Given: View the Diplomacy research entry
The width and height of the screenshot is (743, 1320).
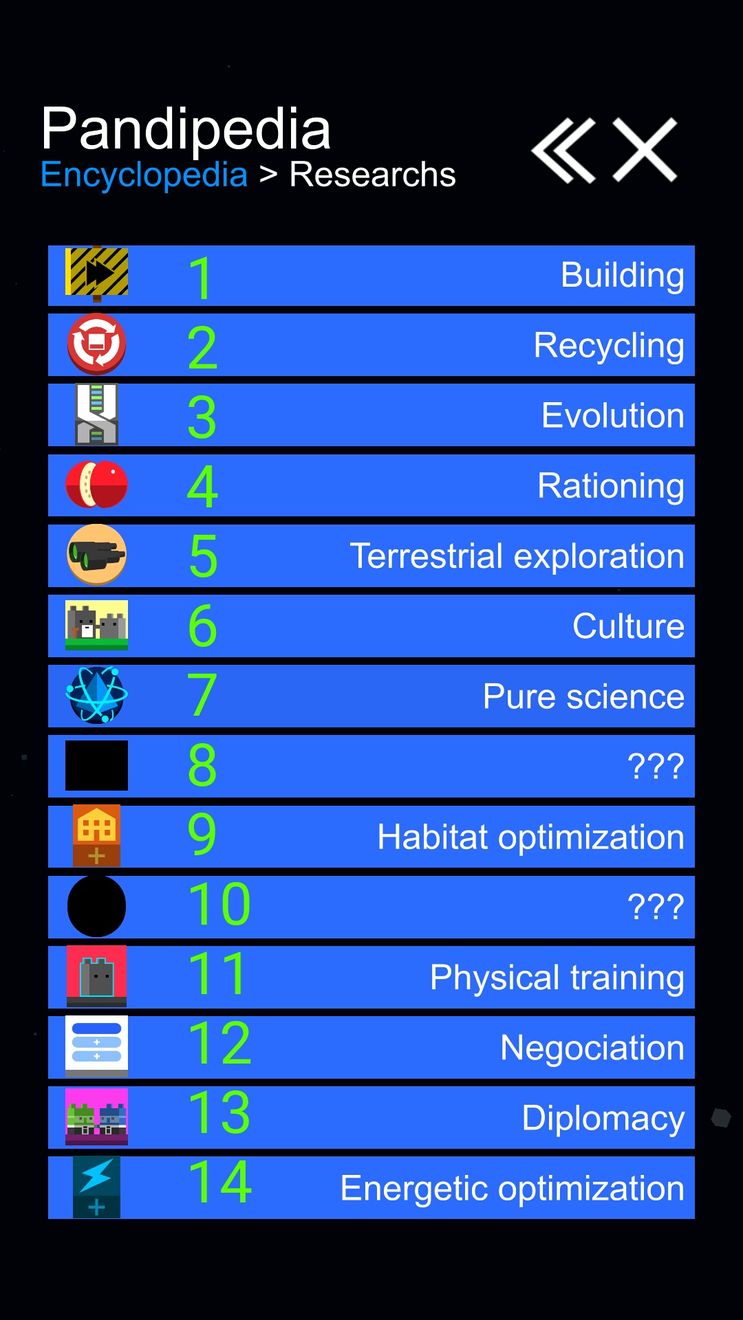Looking at the screenshot, I should [371, 1117].
